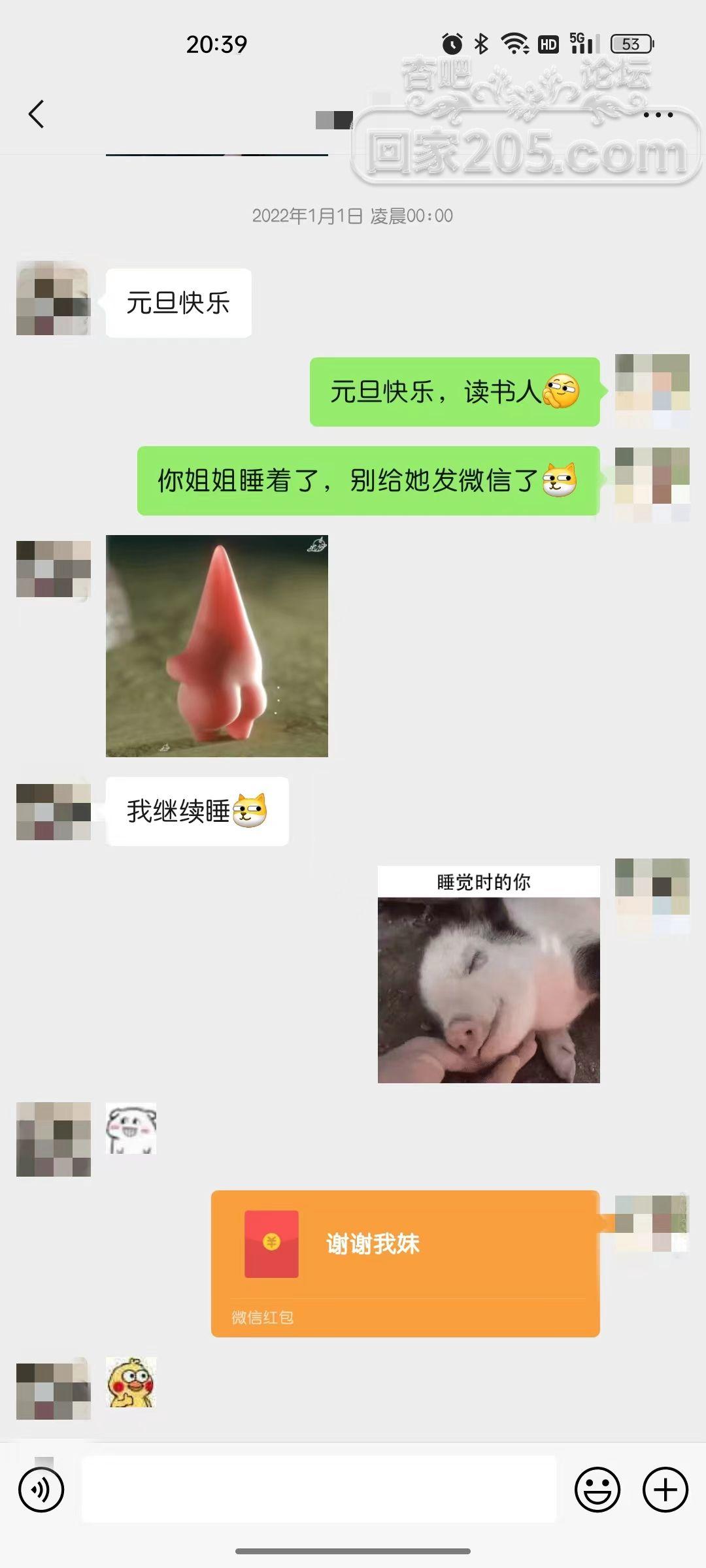Image resolution: width=706 pixels, height=1568 pixels.
Task: Open the avatar beside 我继续睡
Action: (x=54, y=811)
